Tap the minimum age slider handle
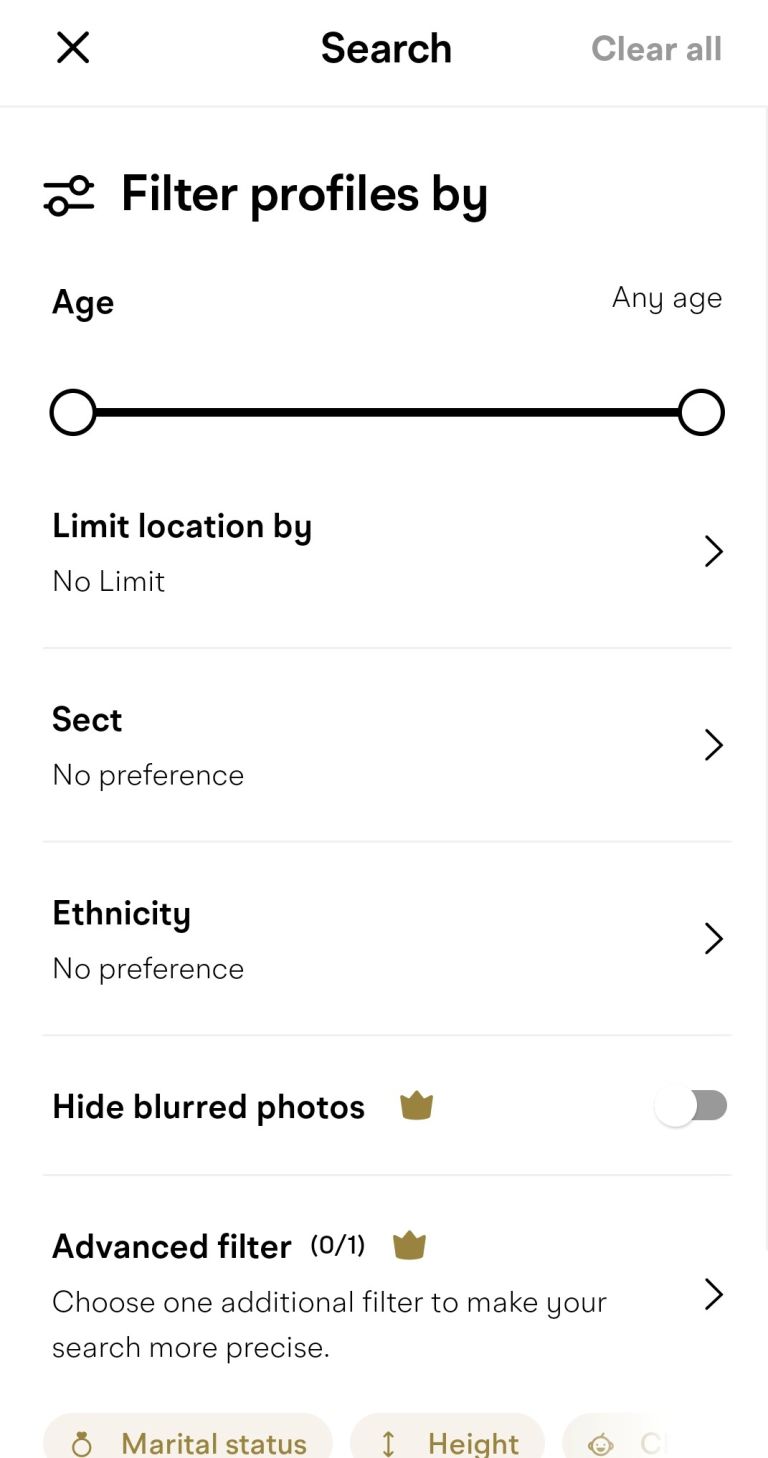 tap(73, 412)
